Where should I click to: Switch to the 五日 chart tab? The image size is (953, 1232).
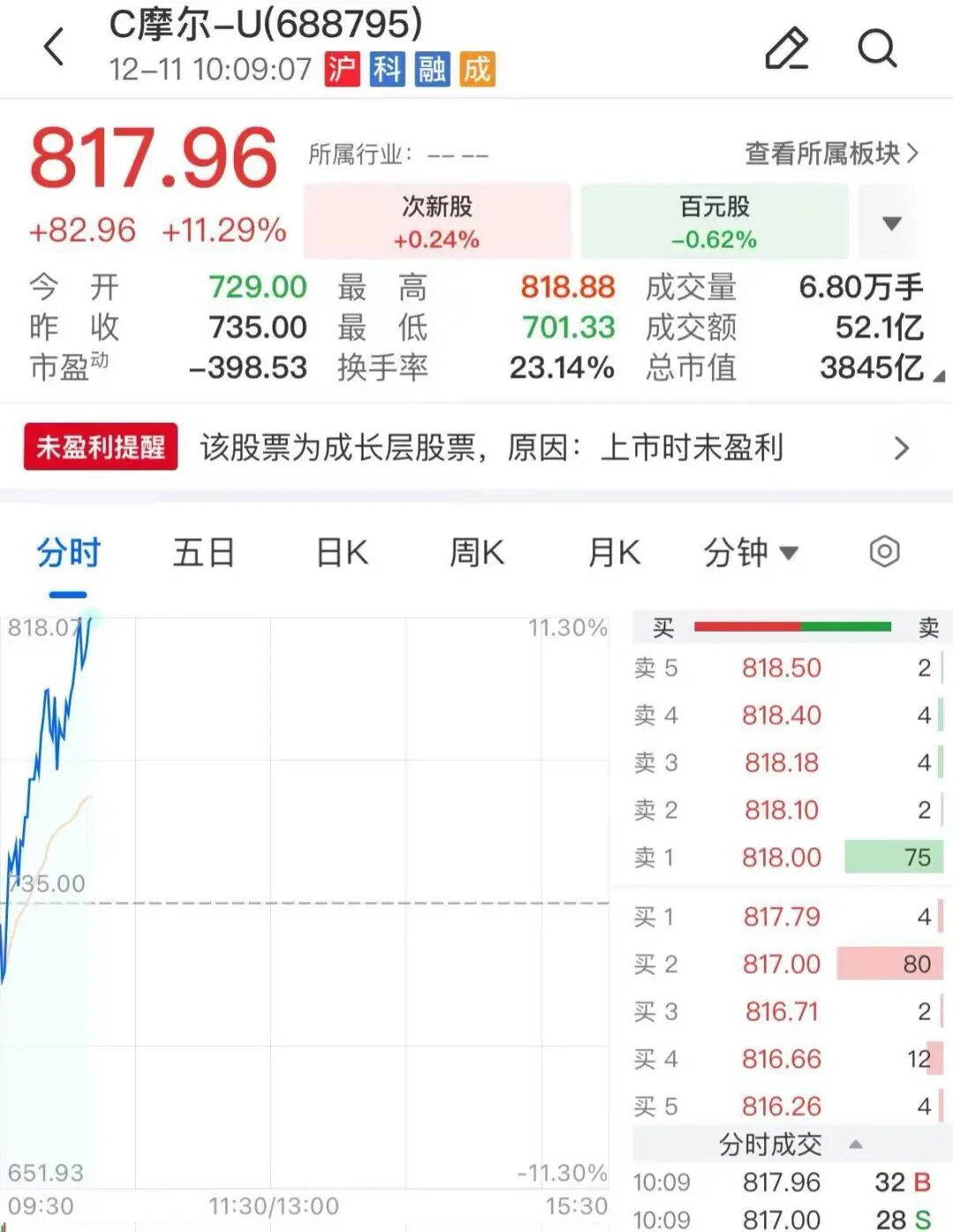[x=204, y=553]
